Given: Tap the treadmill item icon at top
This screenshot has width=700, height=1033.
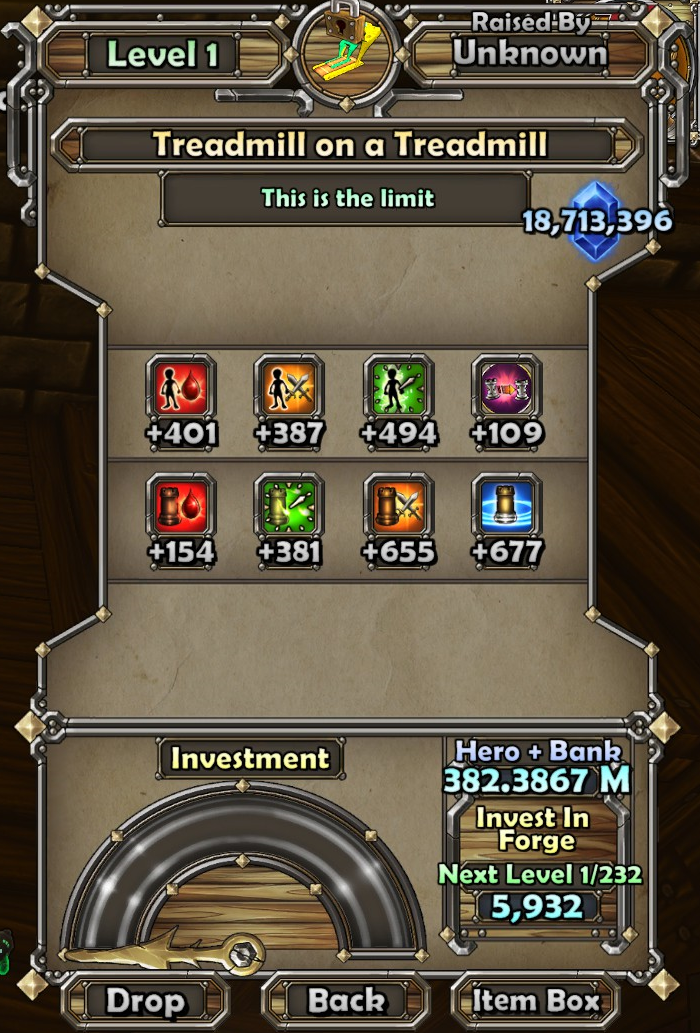Looking at the screenshot, I should [346, 52].
